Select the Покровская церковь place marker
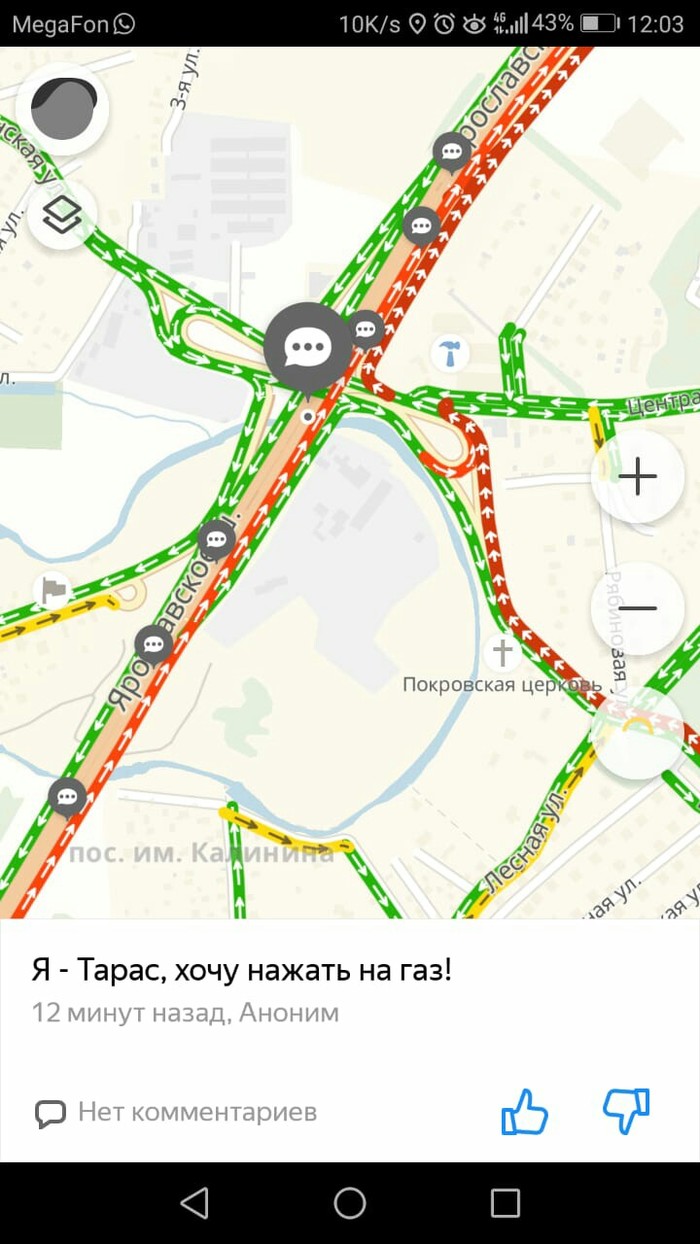This screenshot has width=700, height=1244. pos(502,653)
